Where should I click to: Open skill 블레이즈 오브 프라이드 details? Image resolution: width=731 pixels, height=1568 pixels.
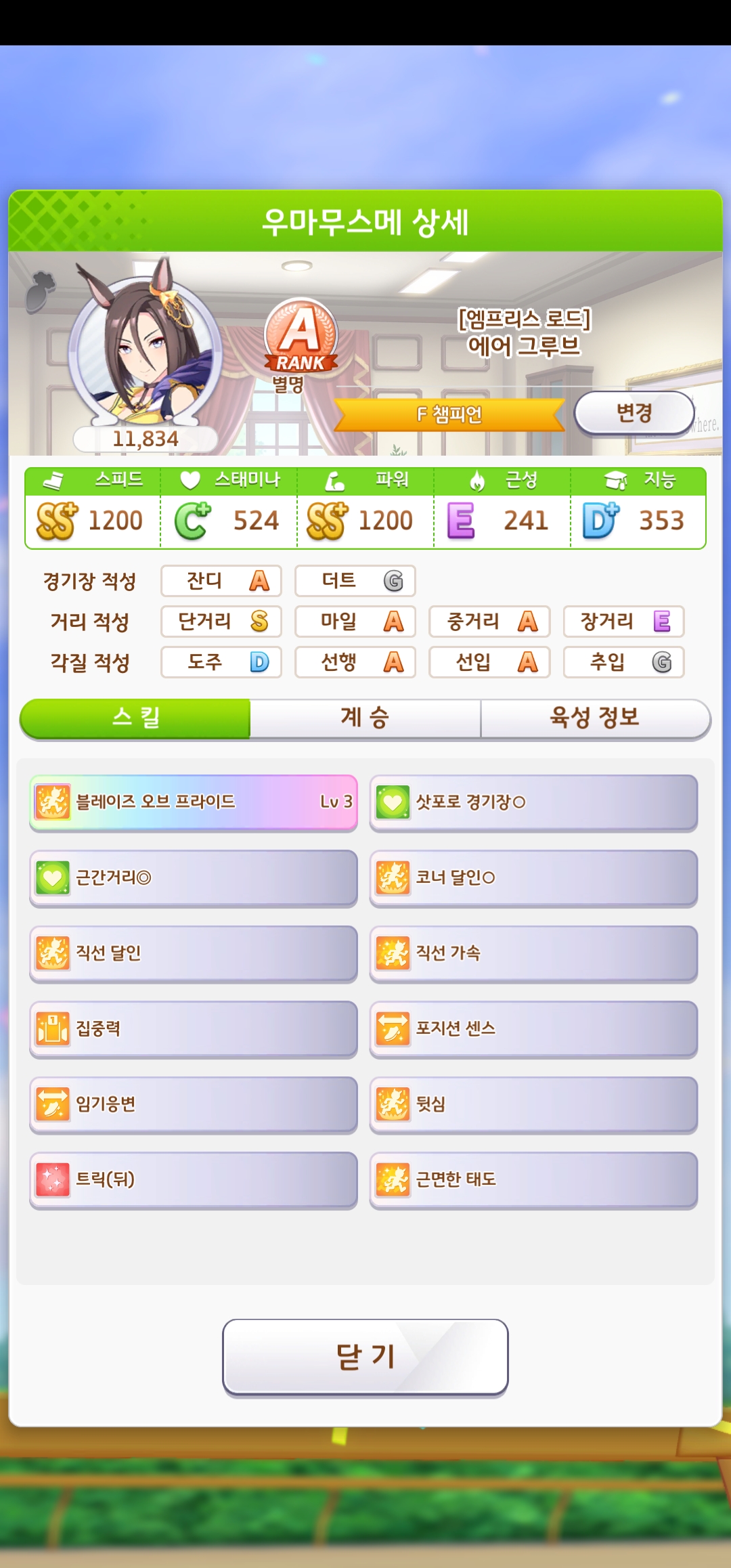[x=194, y=802]
